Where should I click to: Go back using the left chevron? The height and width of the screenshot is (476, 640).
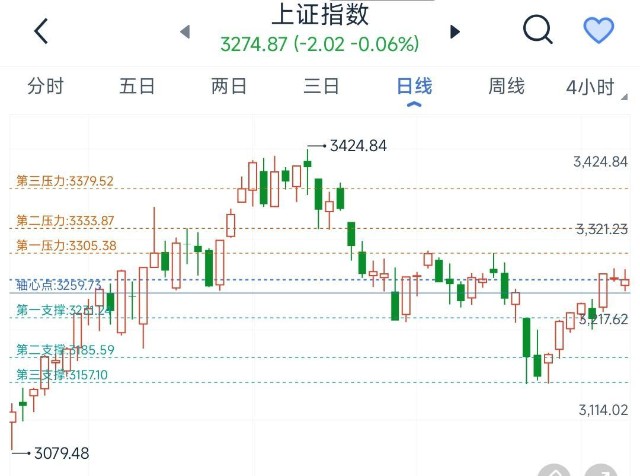41,31
